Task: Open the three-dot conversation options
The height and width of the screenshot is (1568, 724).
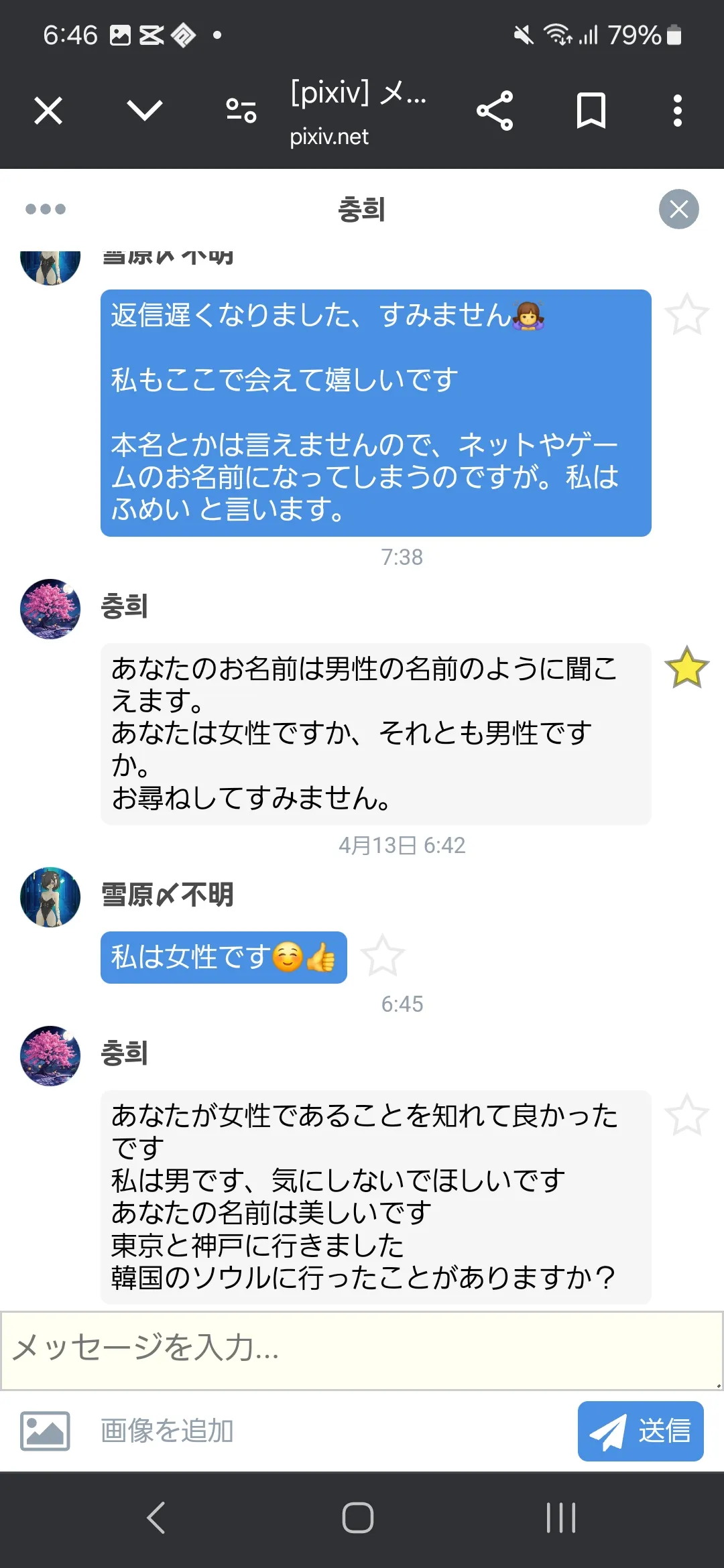Action: click(x=46, y=209)
